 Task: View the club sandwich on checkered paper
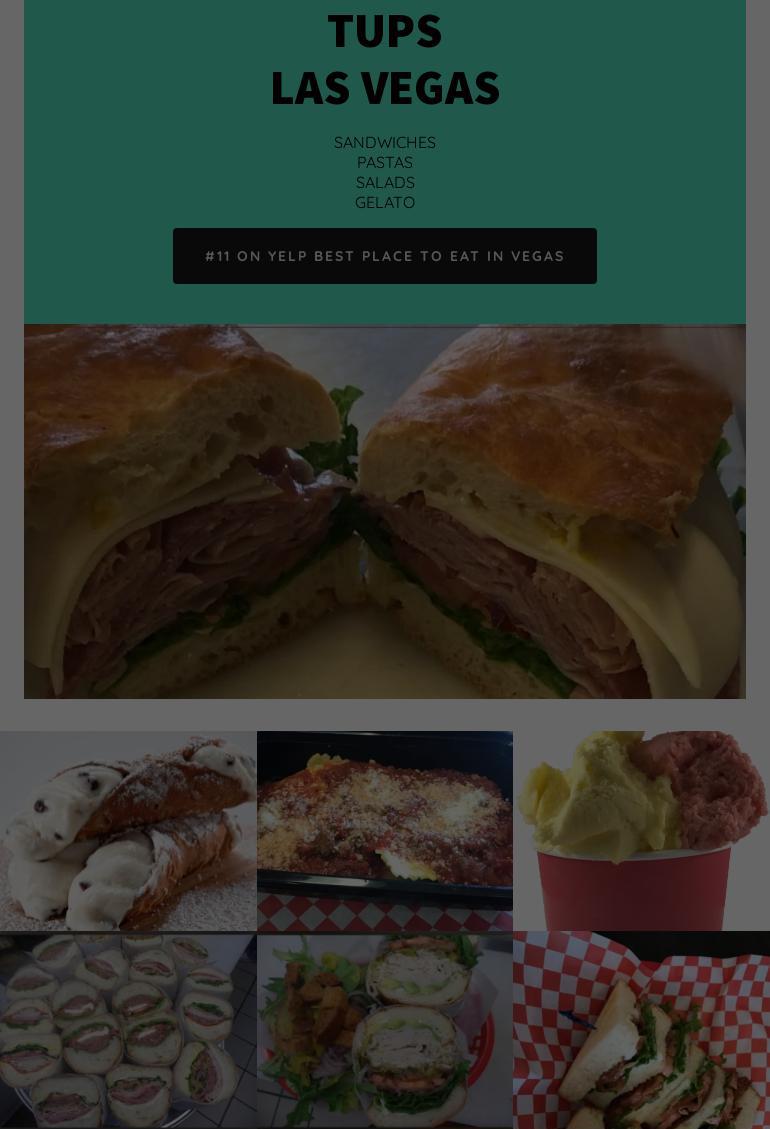[x=641, y=1030]
